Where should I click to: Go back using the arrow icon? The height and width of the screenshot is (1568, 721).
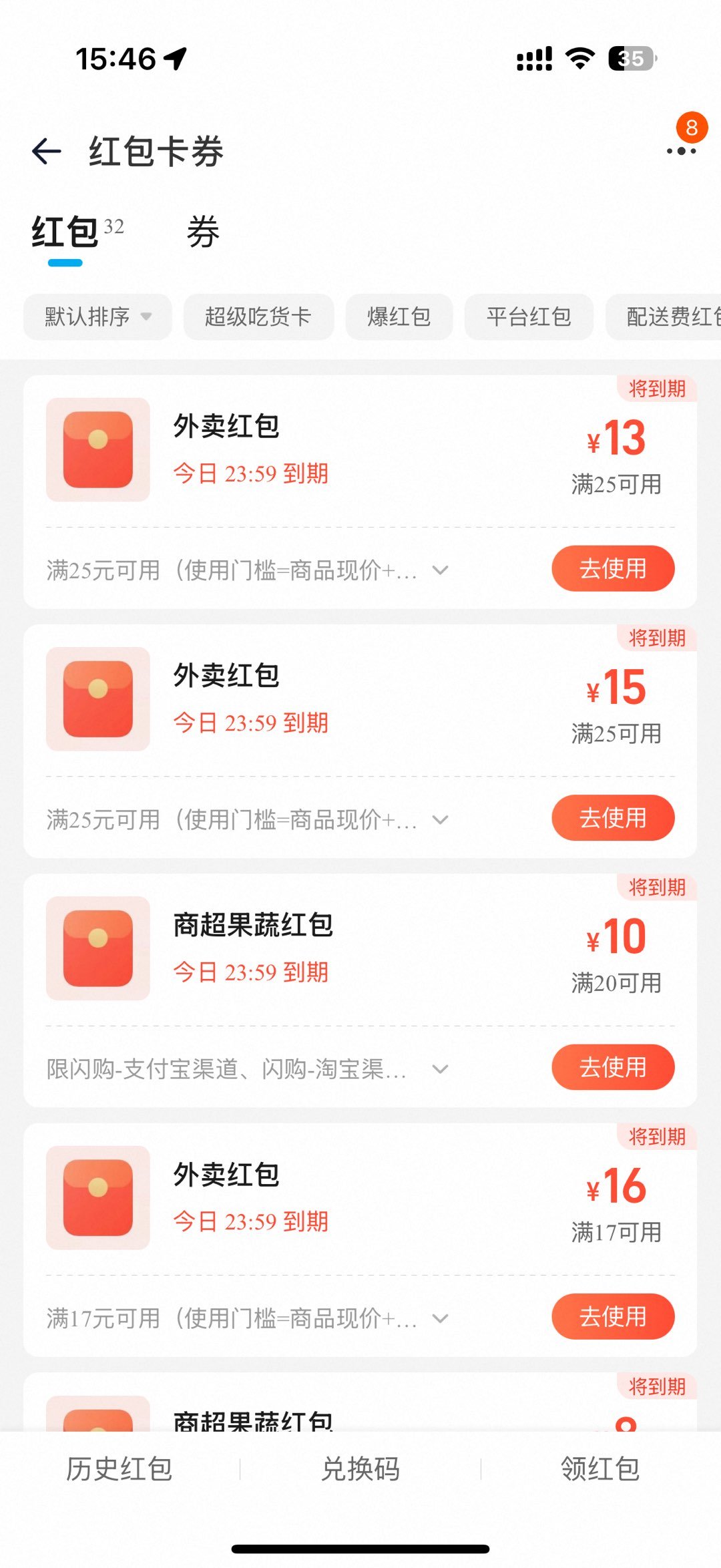(x=47, y=151)
